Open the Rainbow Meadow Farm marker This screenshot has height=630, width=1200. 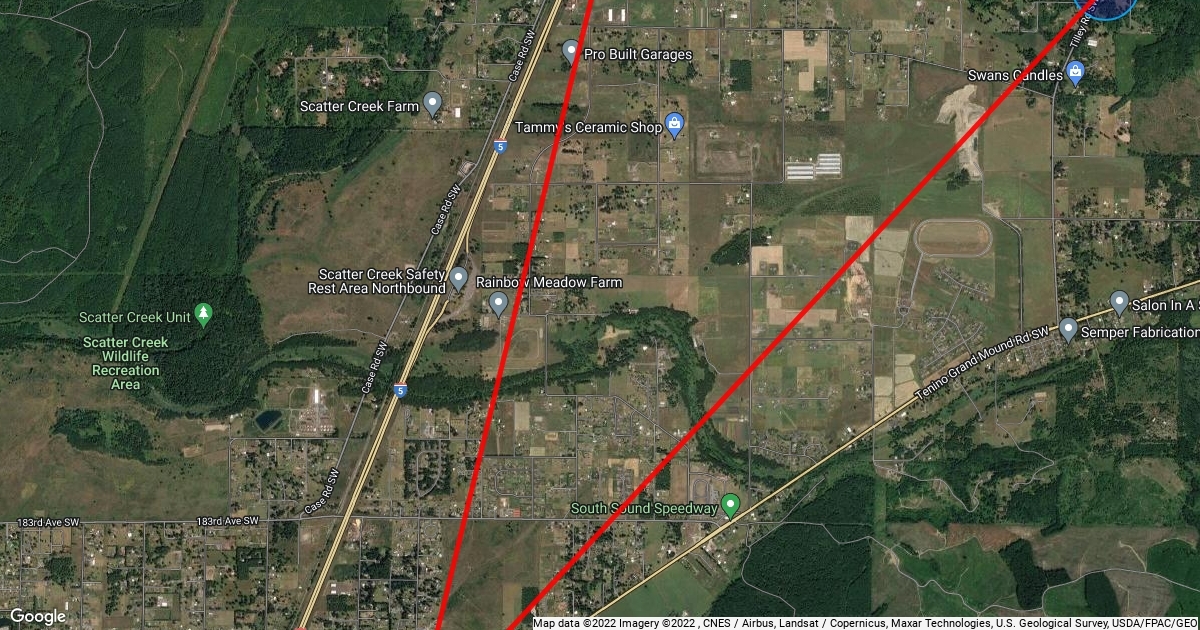(498, 302)
